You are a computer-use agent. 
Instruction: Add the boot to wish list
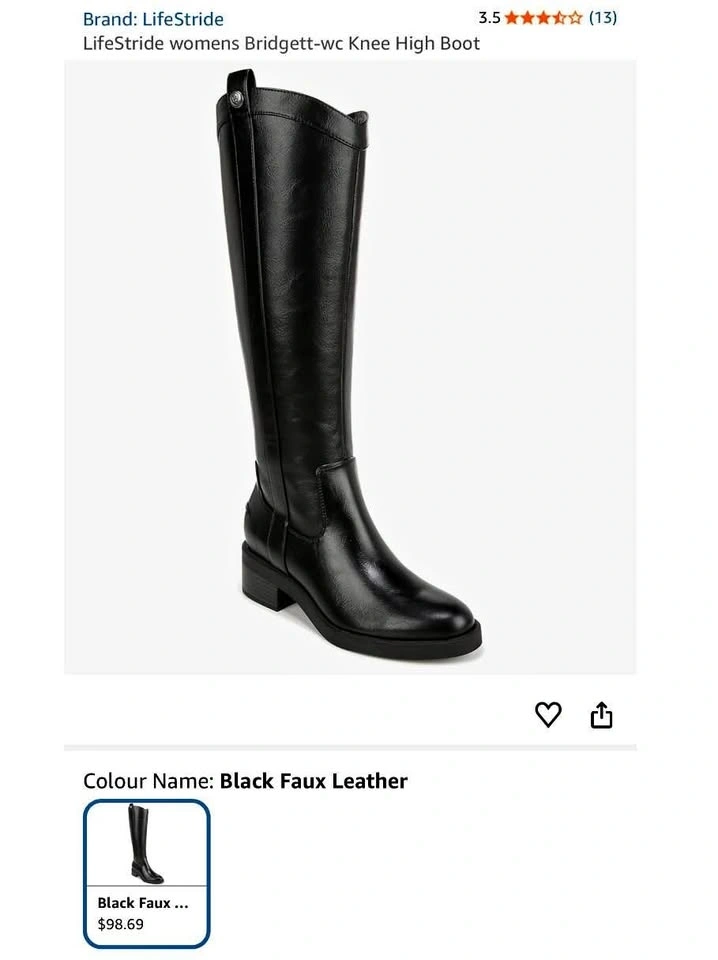tap(548, 714)
